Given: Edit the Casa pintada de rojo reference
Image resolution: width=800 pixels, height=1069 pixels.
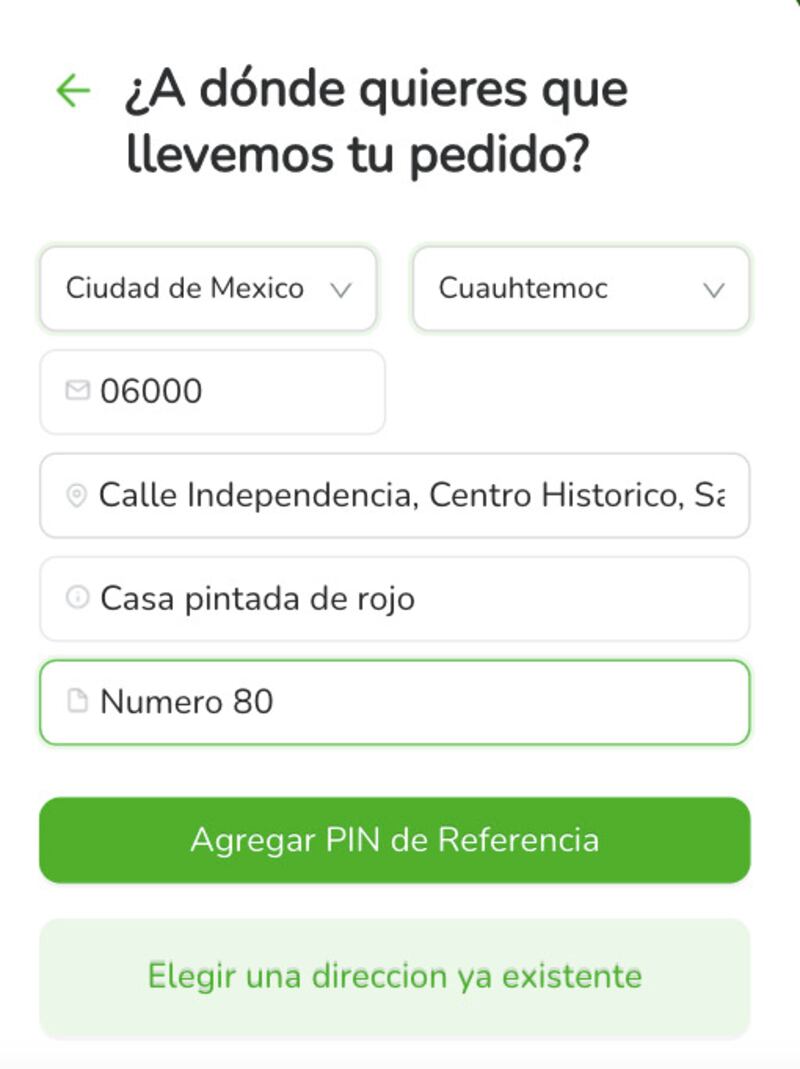Looking at the screenshot, I should click(x=394, y=599).
